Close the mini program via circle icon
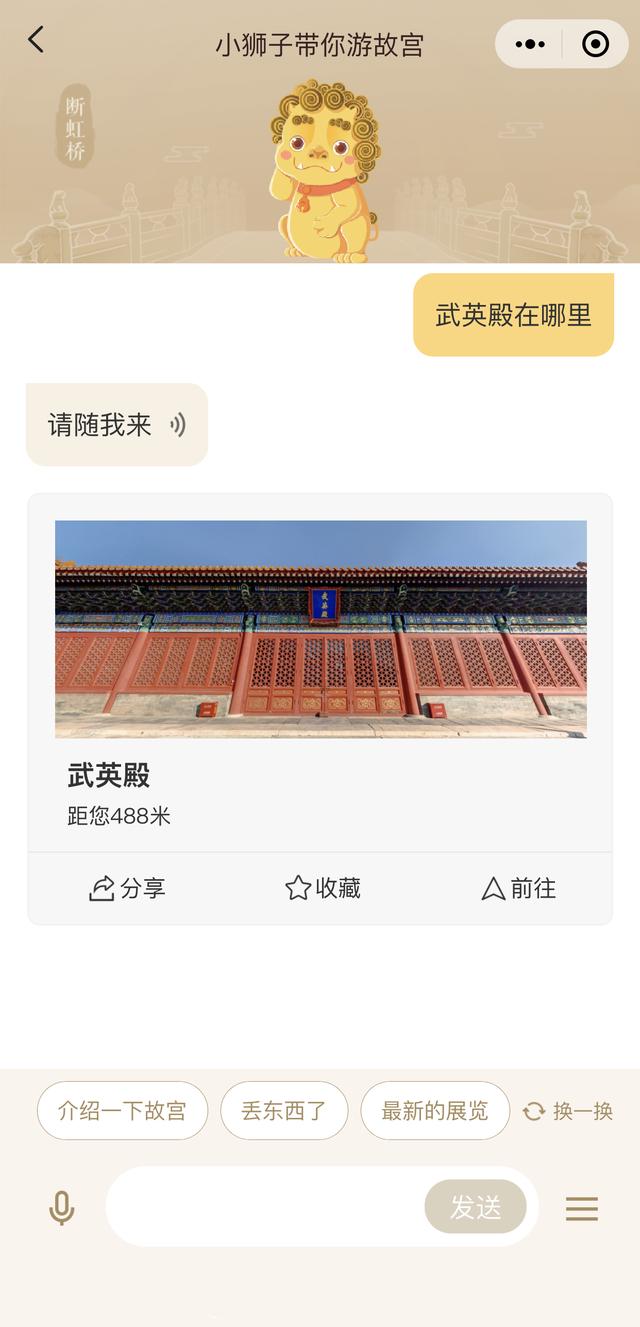 point(595,44)
